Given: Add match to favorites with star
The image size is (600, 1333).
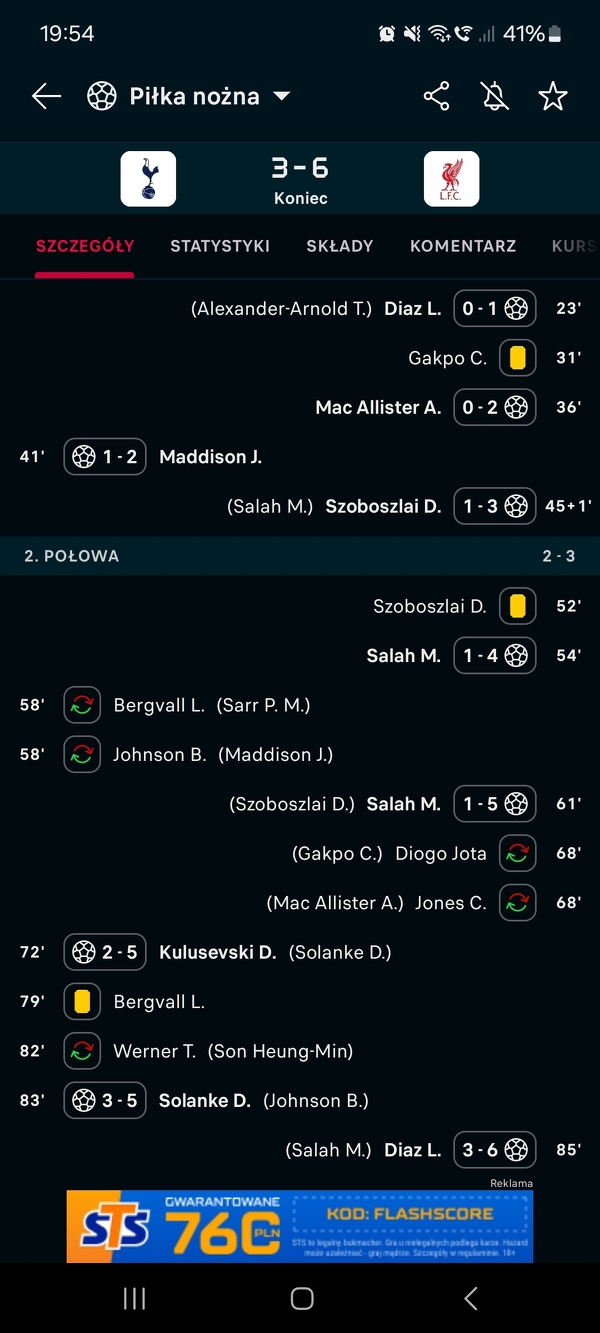Looking at the screenshot, I should (552, 96).
